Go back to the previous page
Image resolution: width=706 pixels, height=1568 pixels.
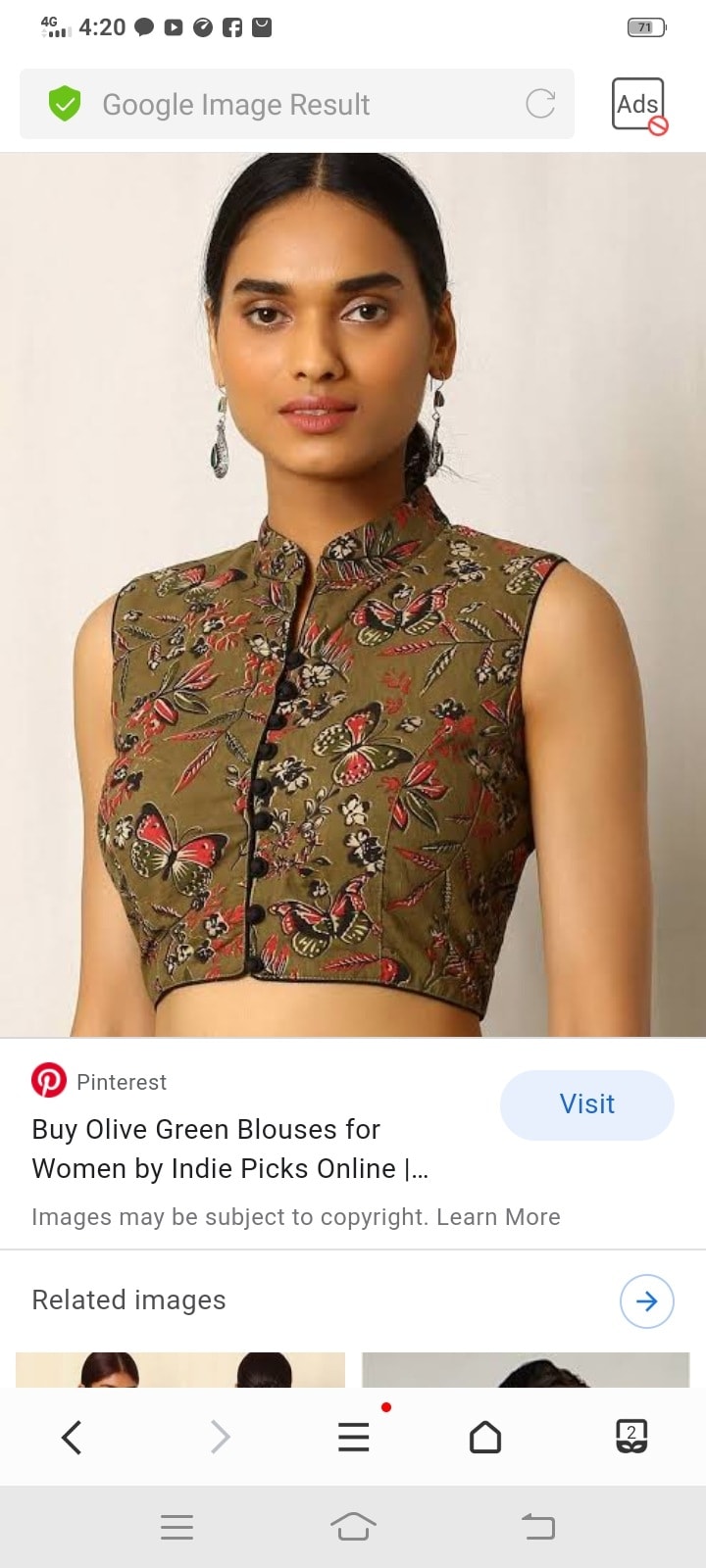[x=72, y=1438]
